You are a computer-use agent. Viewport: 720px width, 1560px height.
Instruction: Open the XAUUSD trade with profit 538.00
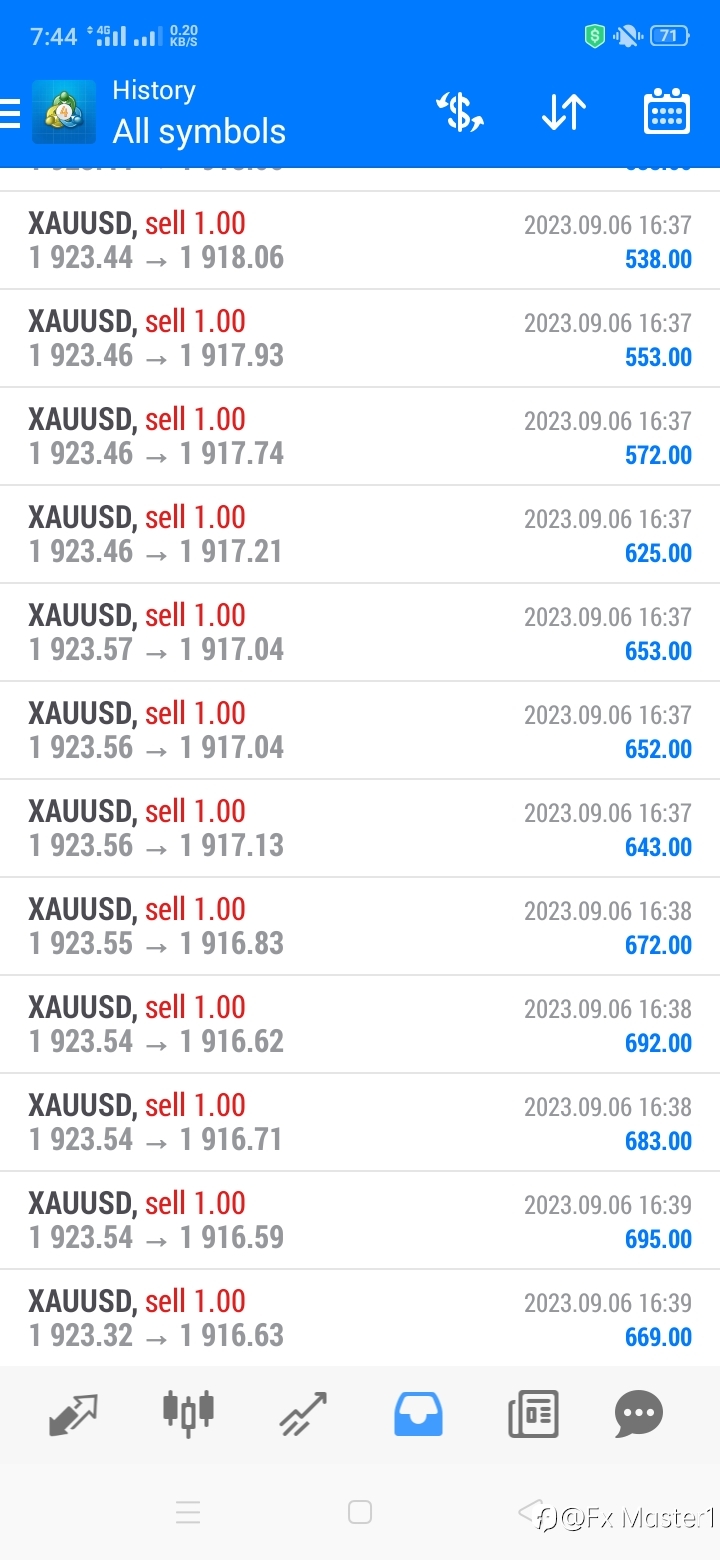coord(360,241)
